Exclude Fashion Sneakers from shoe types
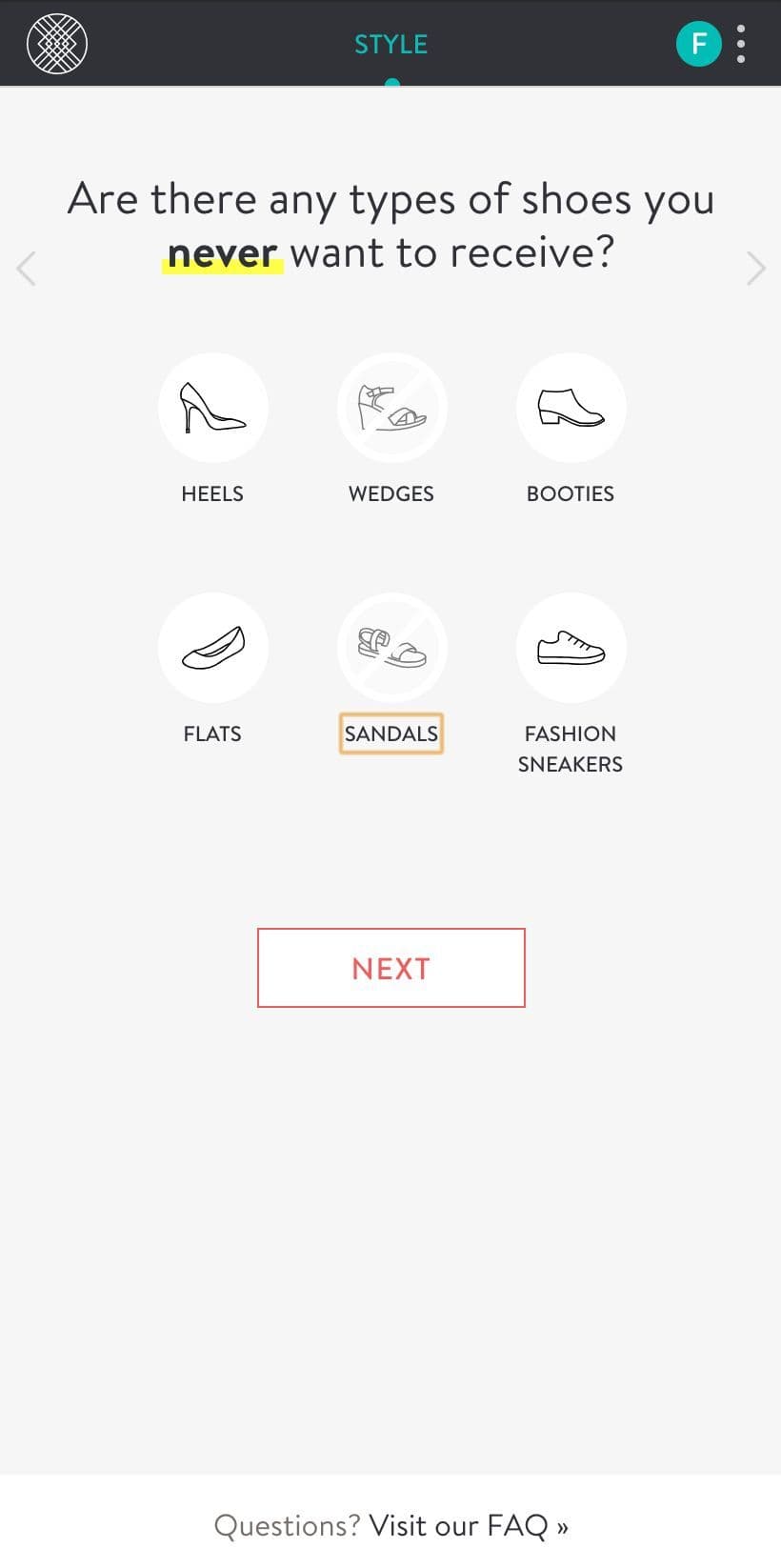 click(571, 648)
